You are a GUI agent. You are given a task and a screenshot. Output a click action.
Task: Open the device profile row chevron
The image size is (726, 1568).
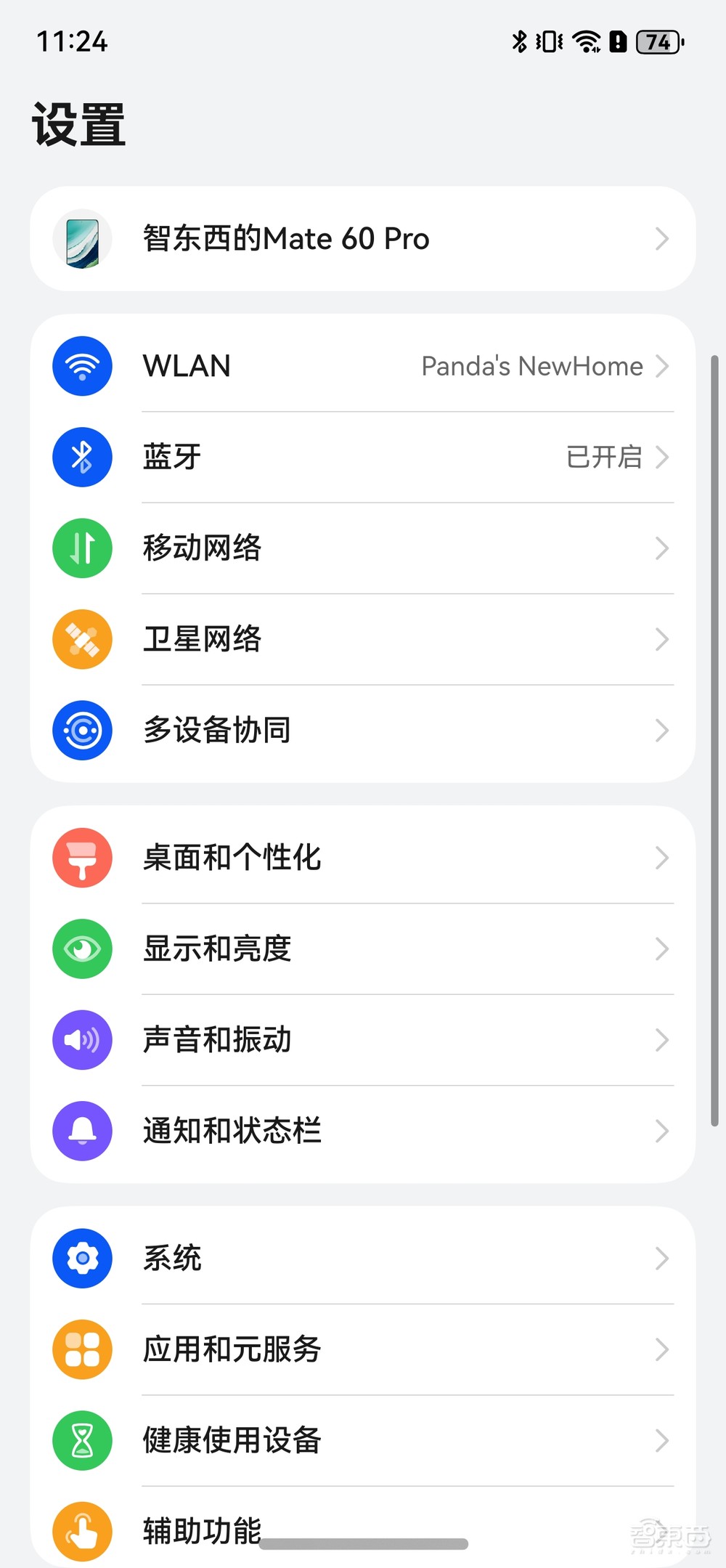661,239
